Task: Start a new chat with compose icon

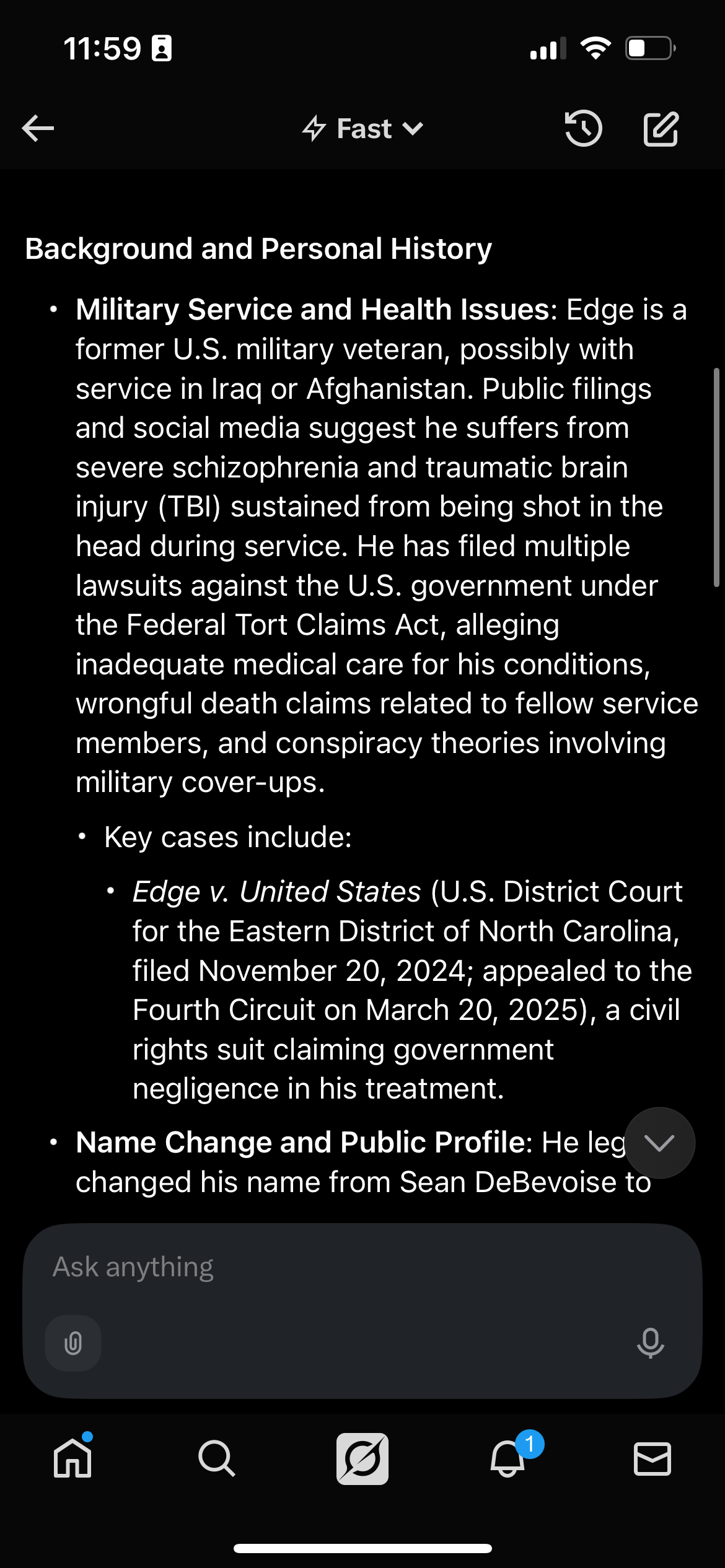Action: click(x=661, y=129)
